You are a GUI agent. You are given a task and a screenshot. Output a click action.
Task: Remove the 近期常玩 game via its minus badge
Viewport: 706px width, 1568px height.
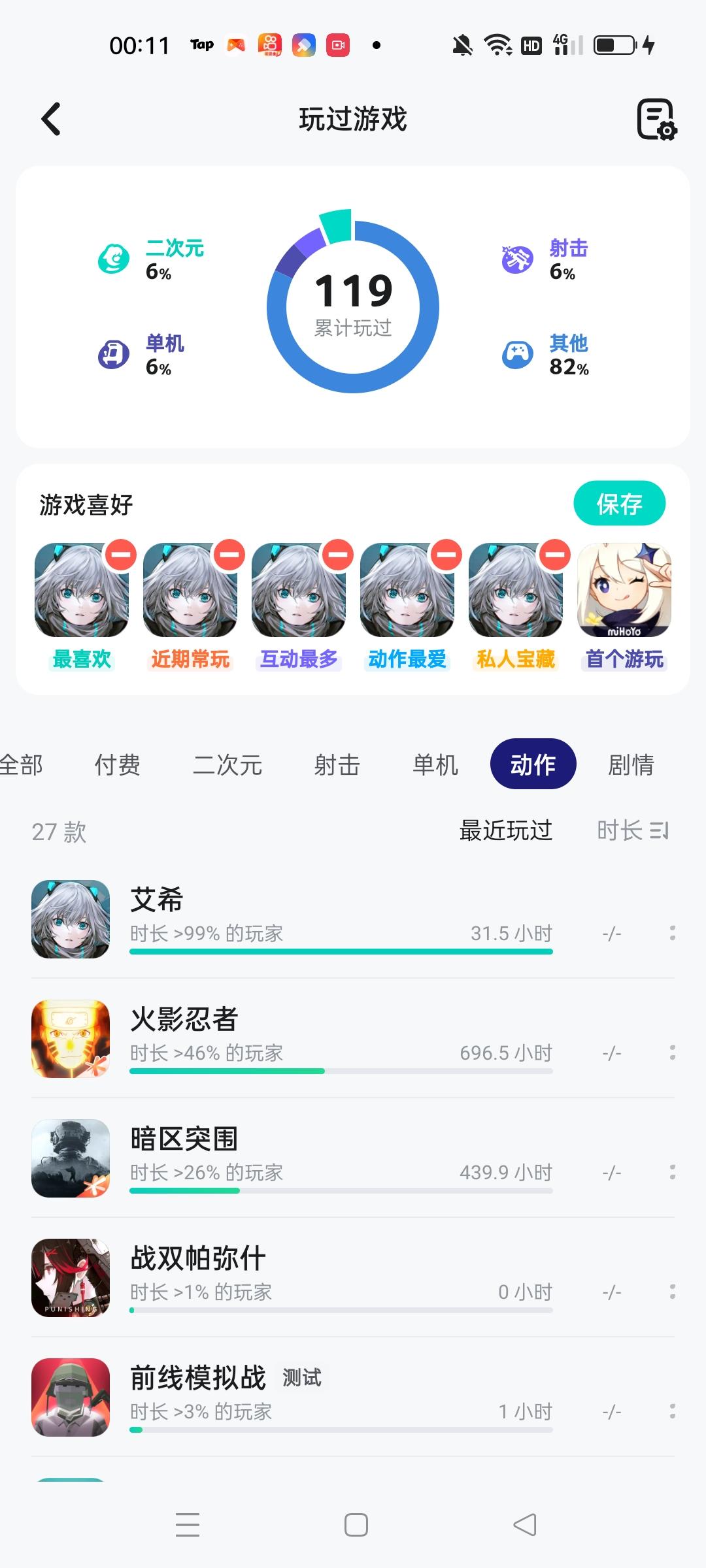[x=227, y=555]
